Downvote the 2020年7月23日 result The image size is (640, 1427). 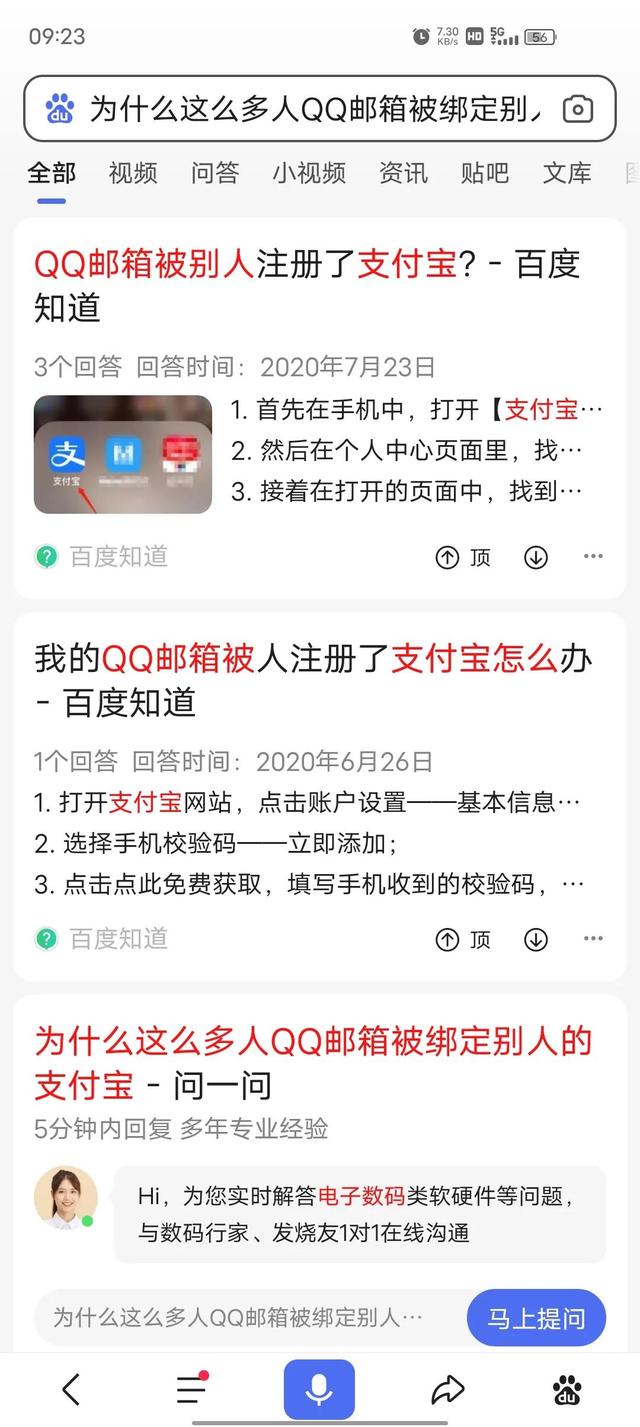click(536, 557)
